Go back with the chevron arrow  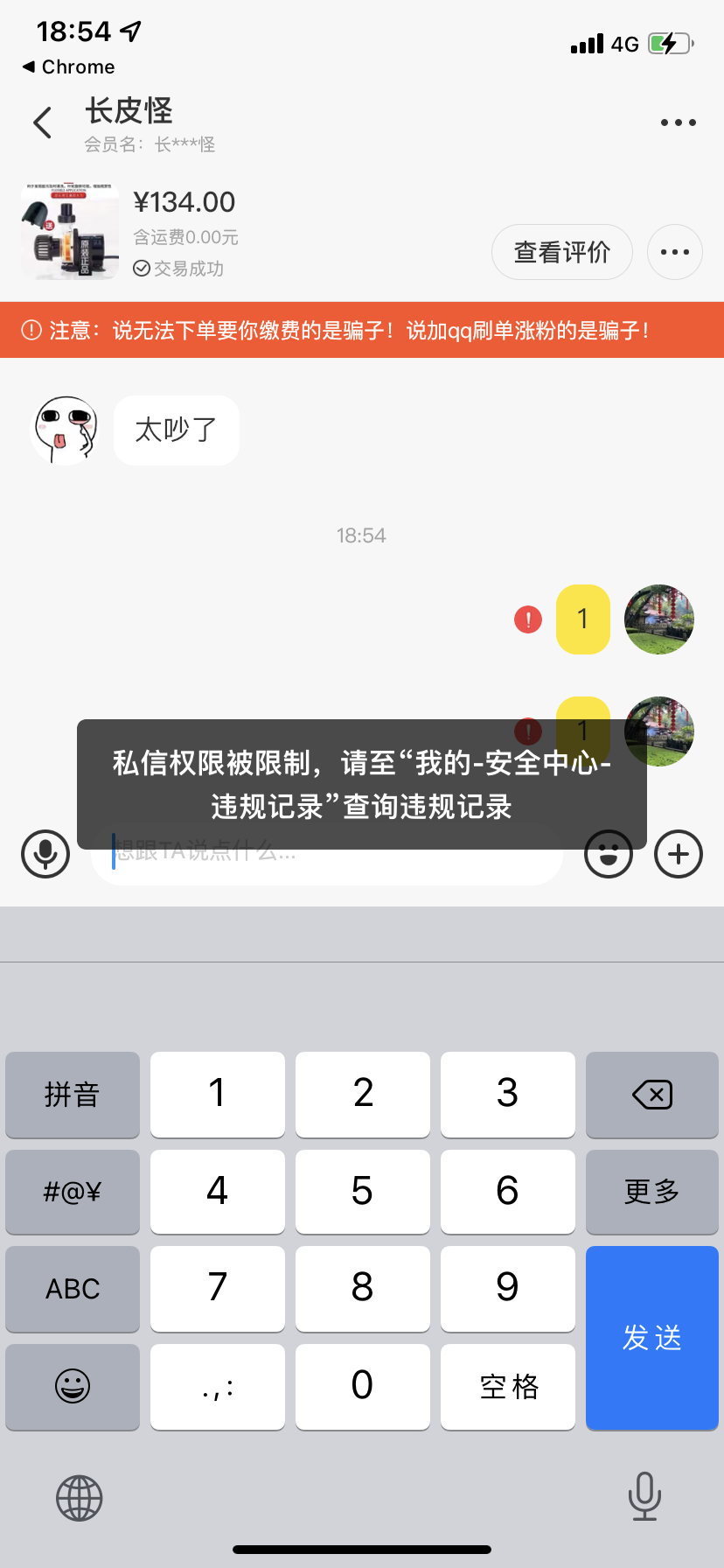click(42, 122)
